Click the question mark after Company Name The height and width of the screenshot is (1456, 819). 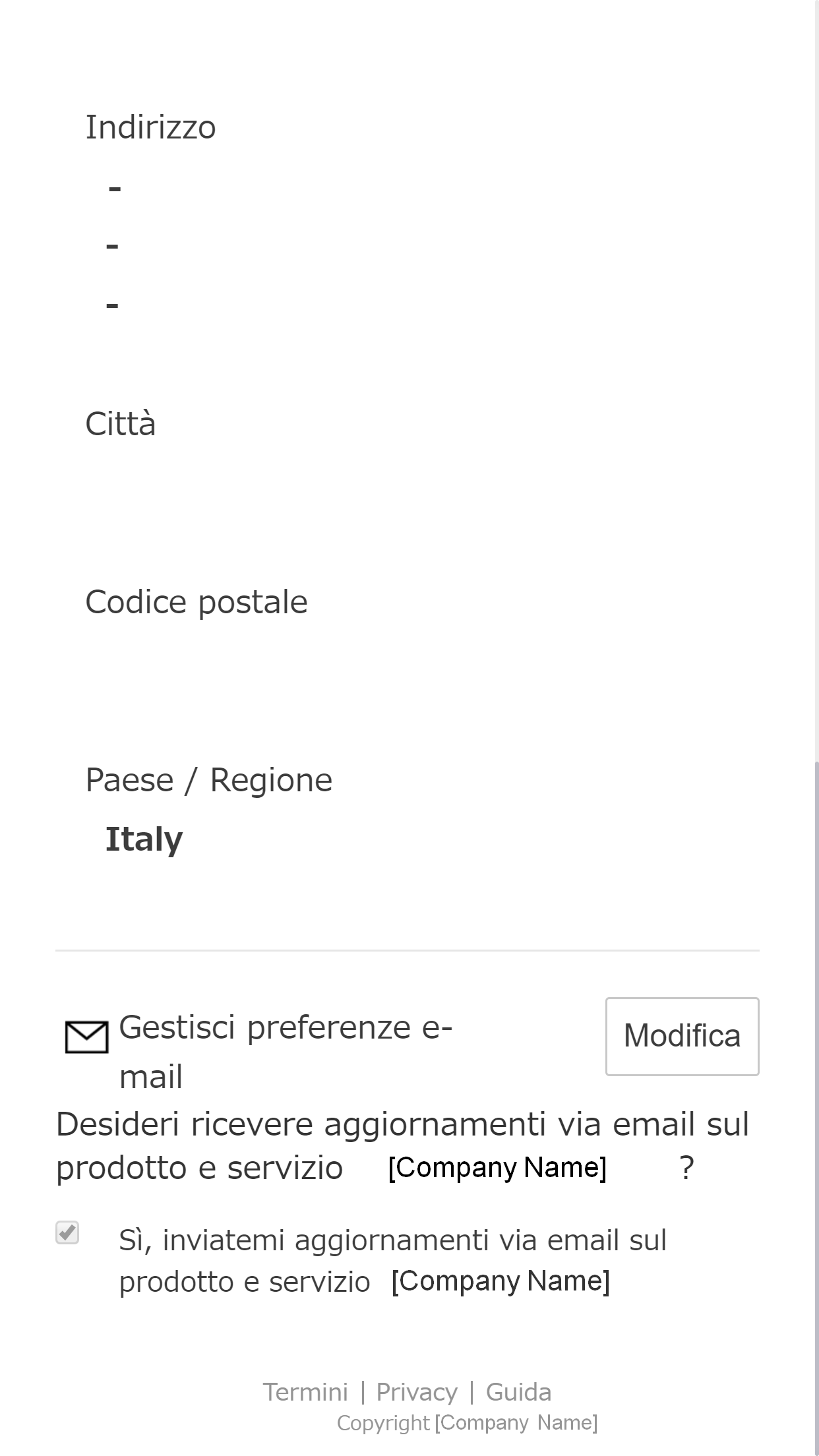coord(686,1166)
